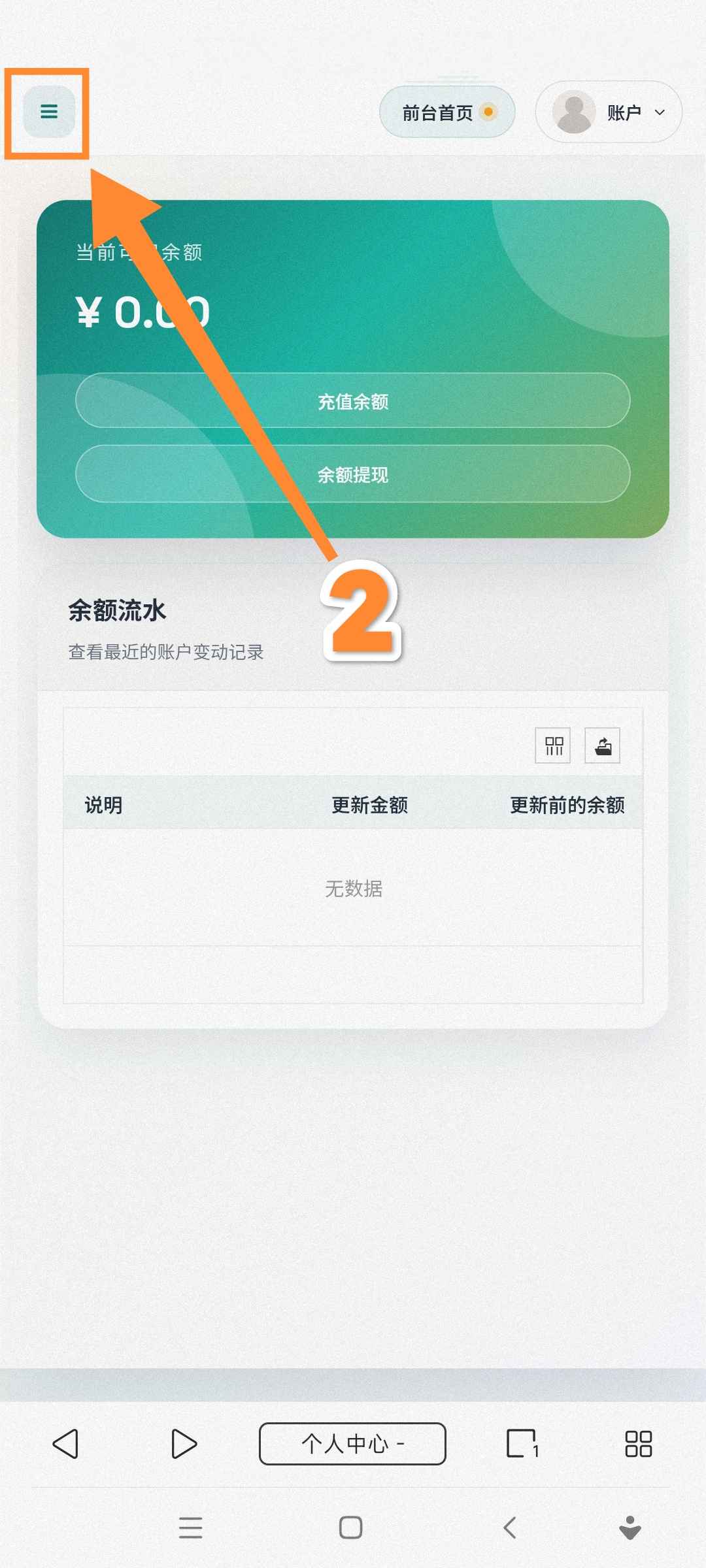Open the browser grid menu

(x=638, y=1444)
